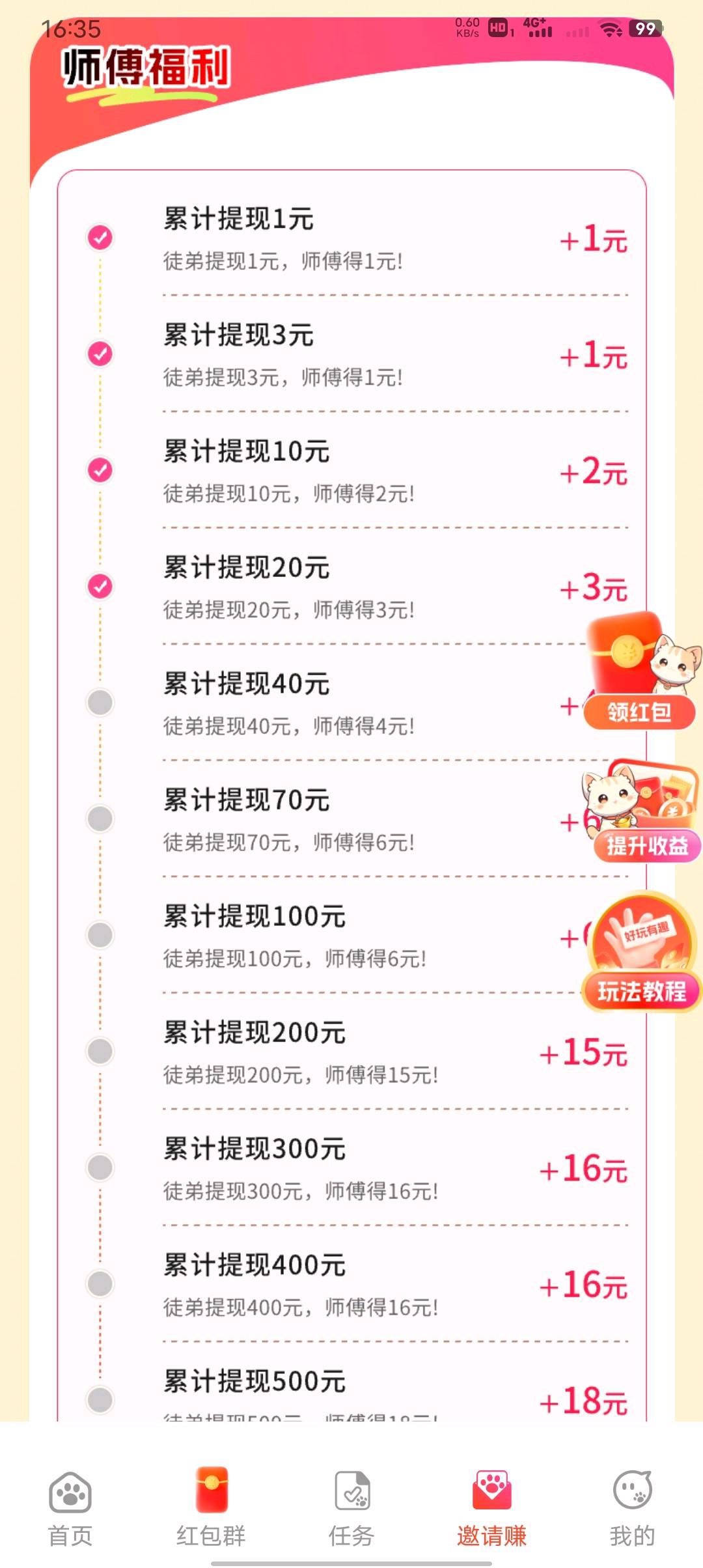
Task: Tap checkmark for 累计提现10元 milestone
Action: click(99, 470)
